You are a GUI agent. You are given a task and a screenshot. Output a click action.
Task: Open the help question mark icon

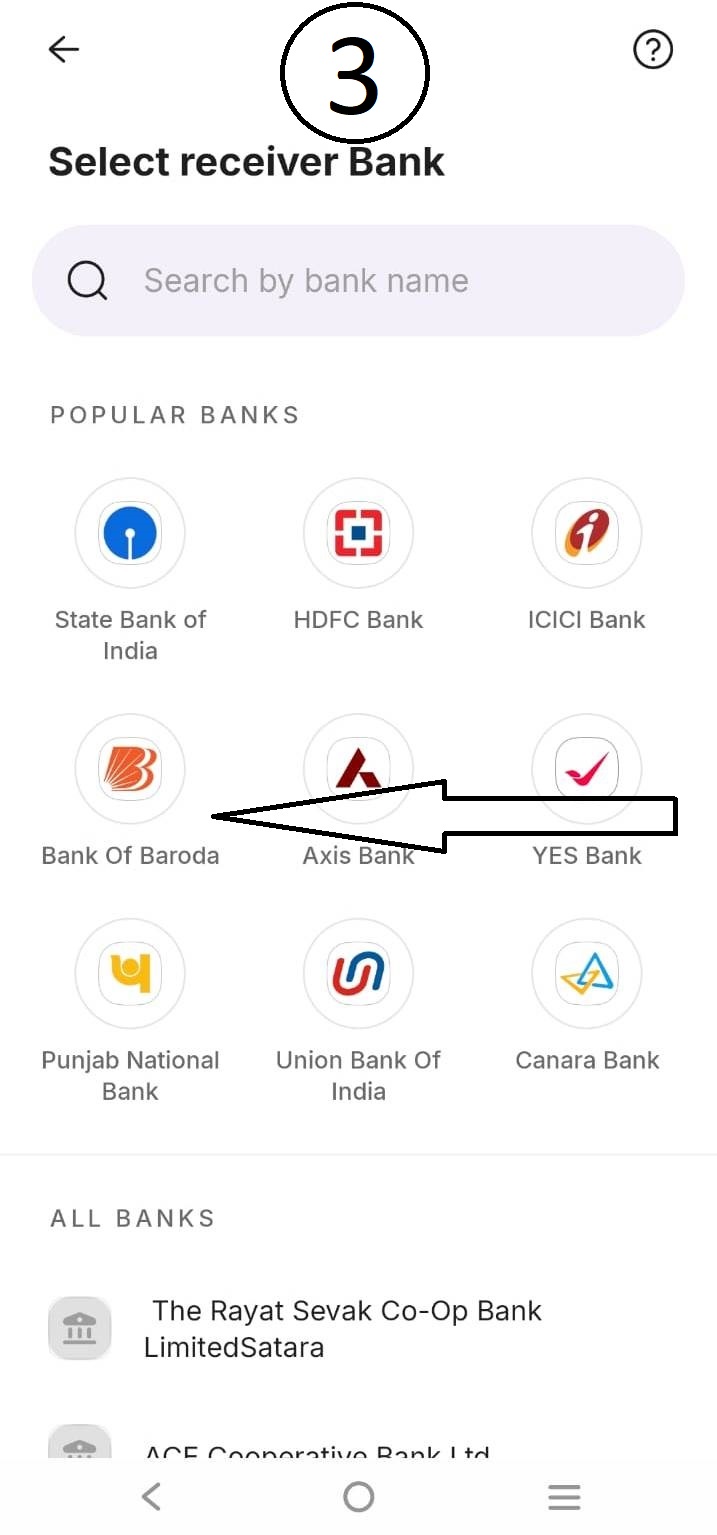pyautogui.click(x=653, y=49)
